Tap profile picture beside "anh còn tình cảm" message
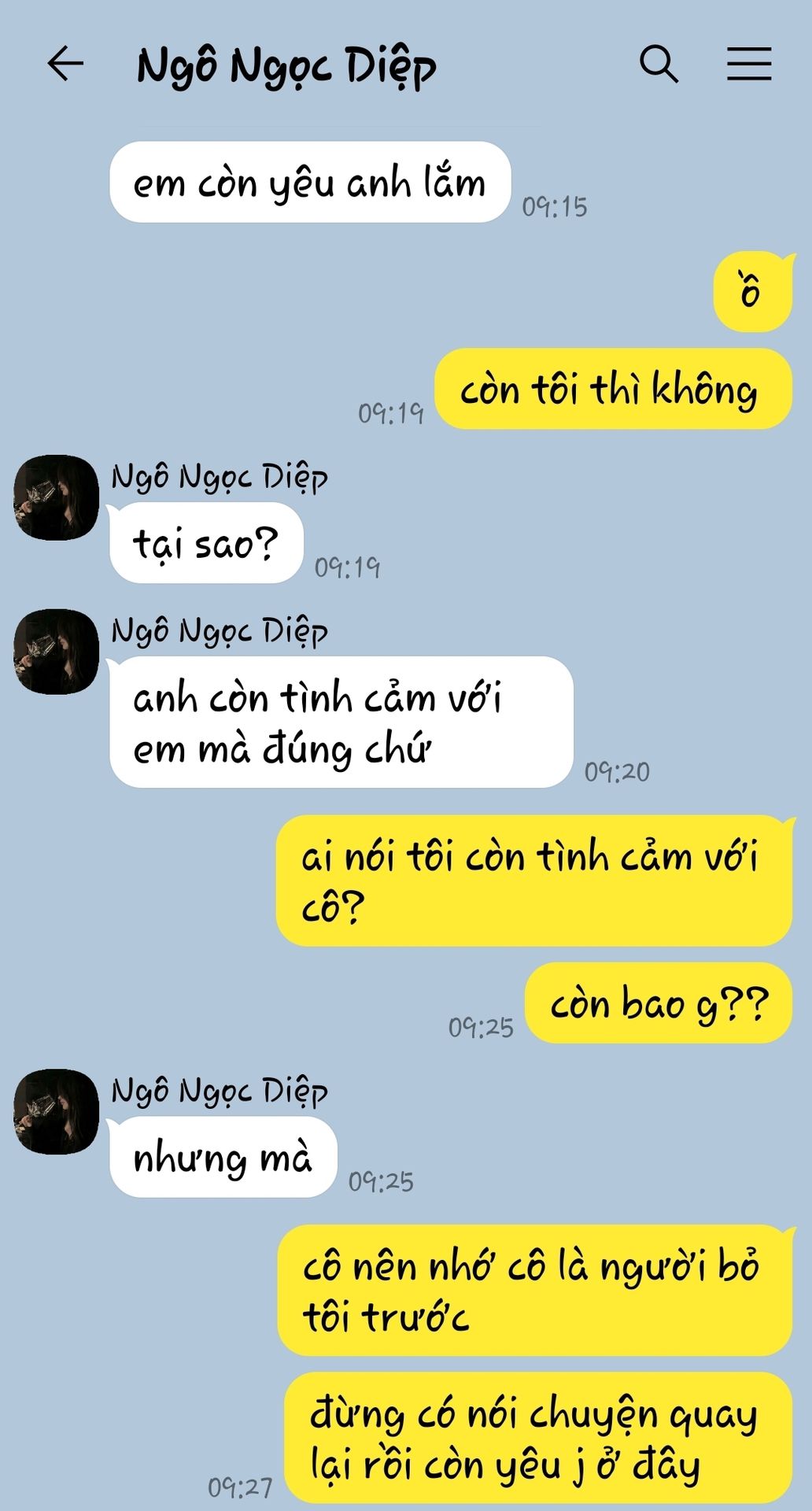Screen dimensions: 812x1511 (x=57, y=652)
